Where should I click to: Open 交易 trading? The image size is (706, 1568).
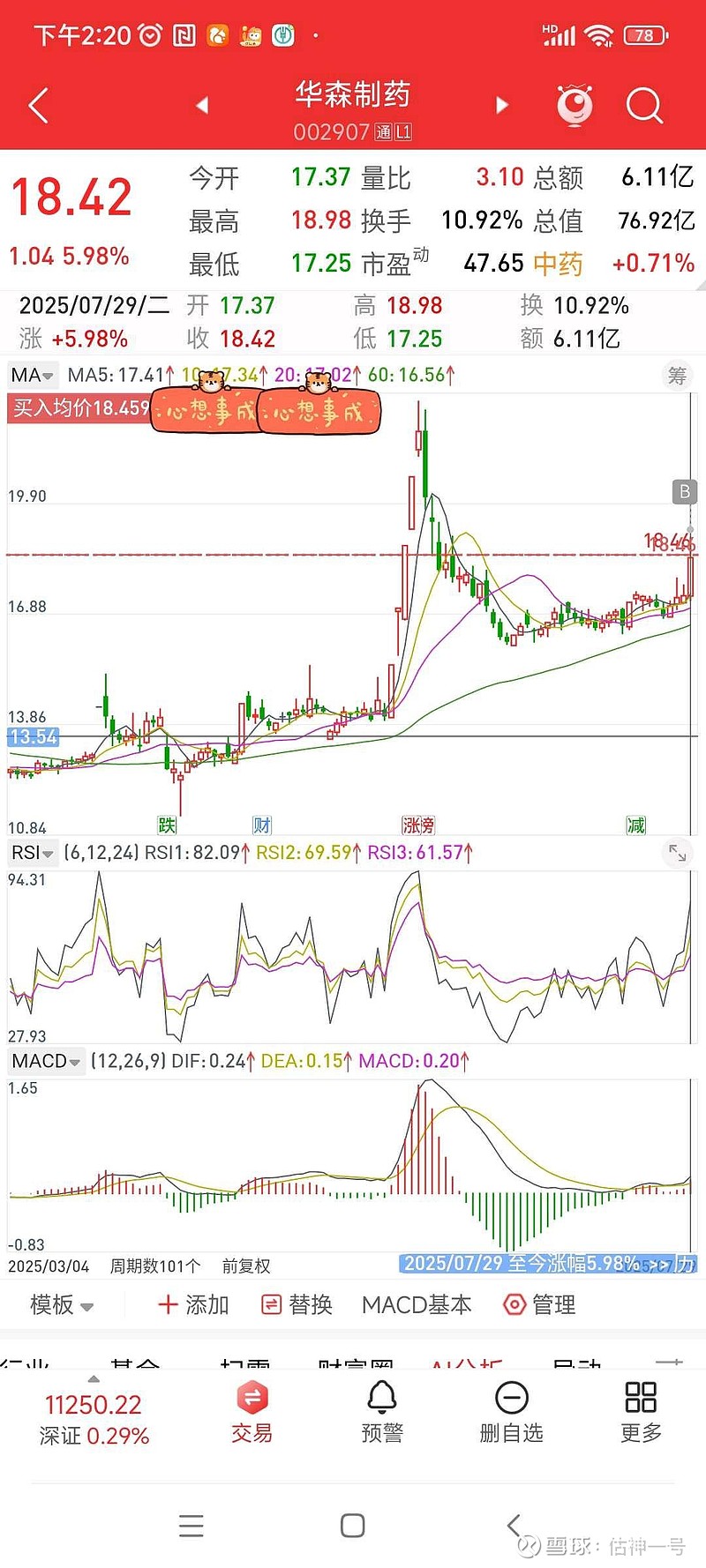(x=252, y=1412)
